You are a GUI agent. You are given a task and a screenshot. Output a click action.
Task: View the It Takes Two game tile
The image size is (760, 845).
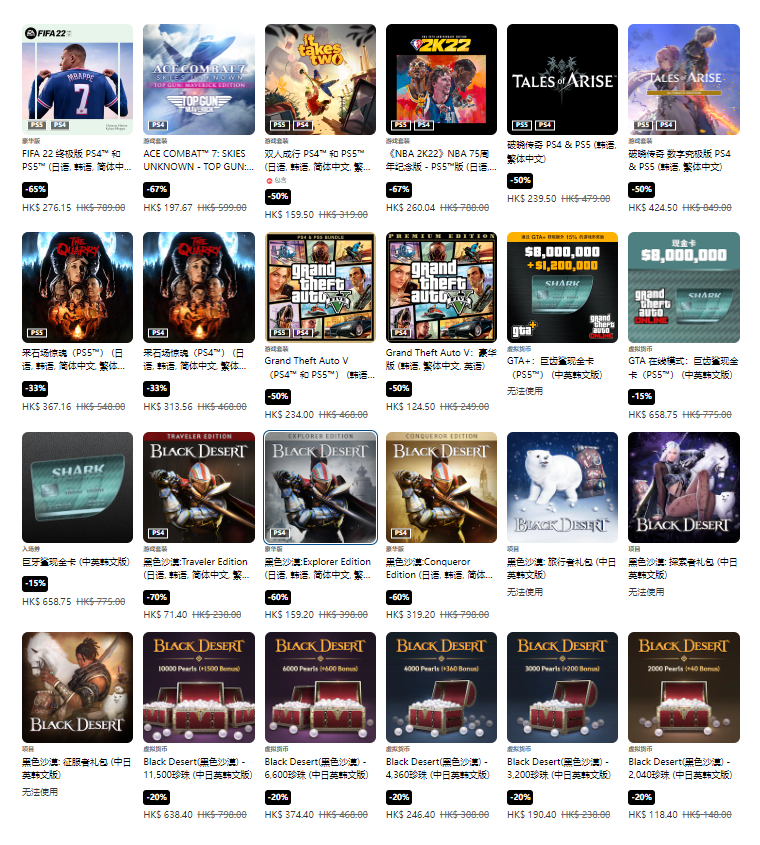(x=320, y=79)
